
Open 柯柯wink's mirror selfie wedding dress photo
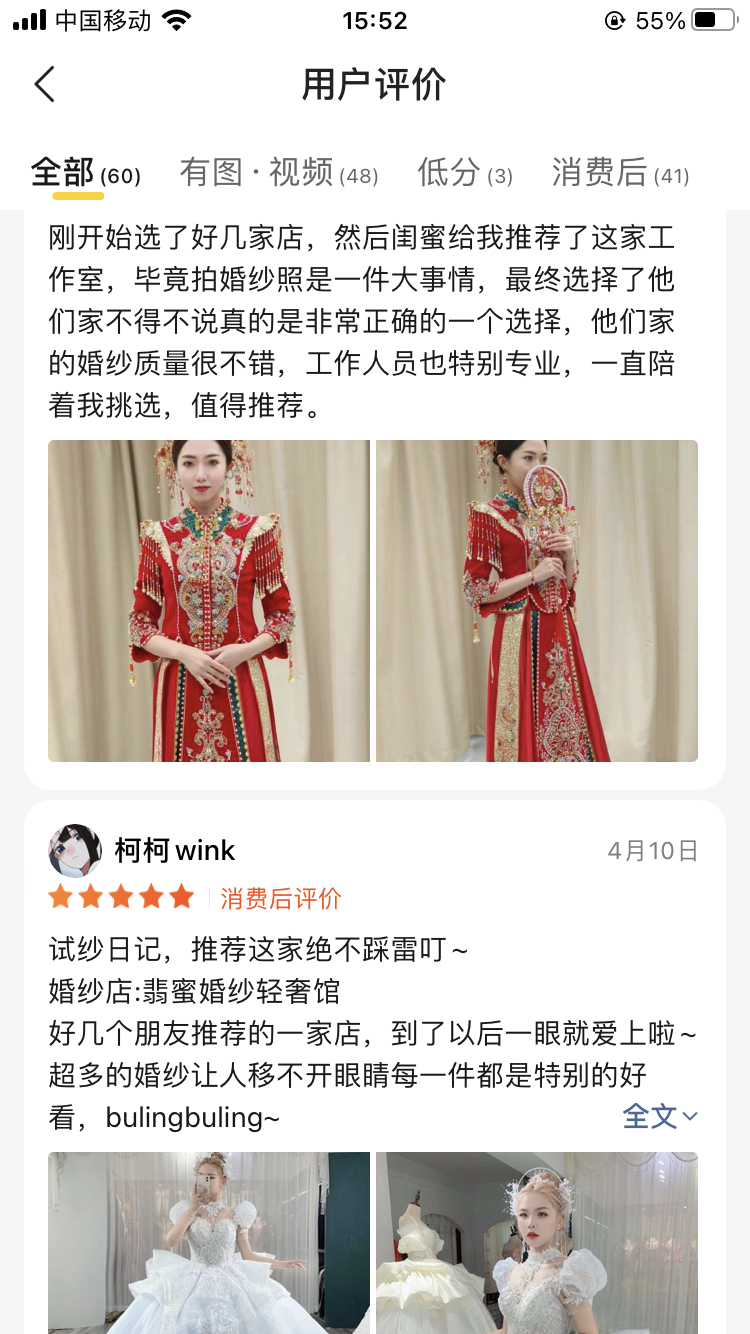coord(209,1242)
